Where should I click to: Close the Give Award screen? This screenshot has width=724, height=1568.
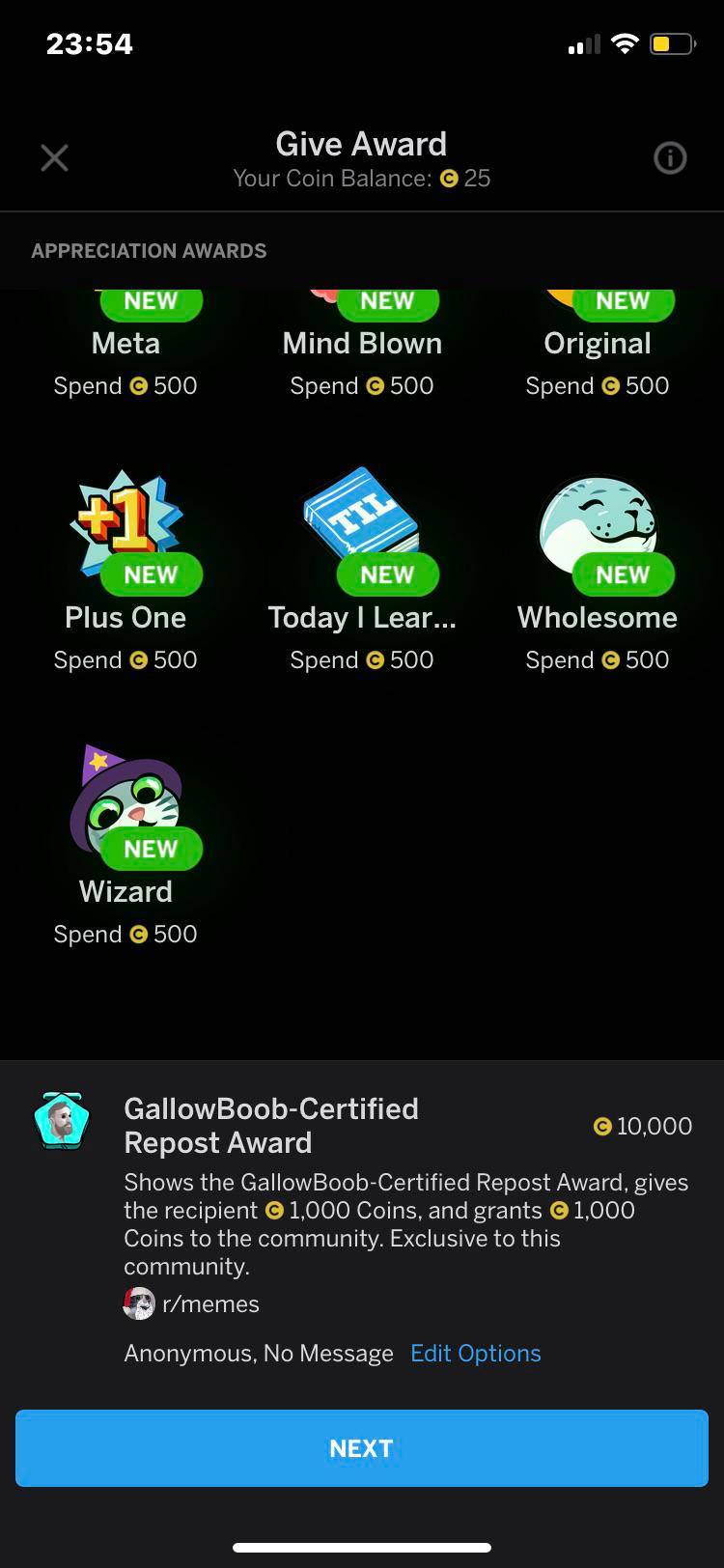click(x=54, y=157)
